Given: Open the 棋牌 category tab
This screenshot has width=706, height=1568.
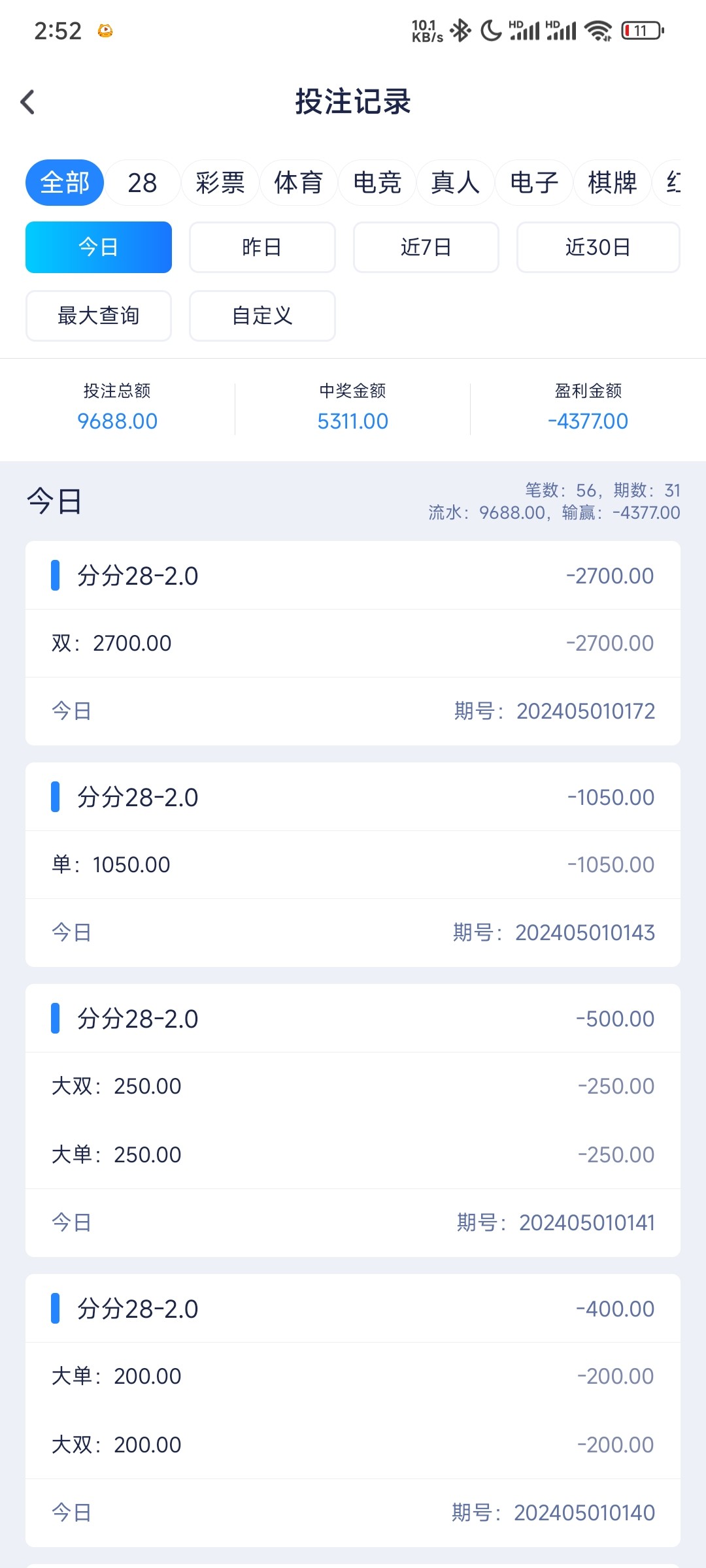Looking at the screenshot, I should tap(613, 182).
